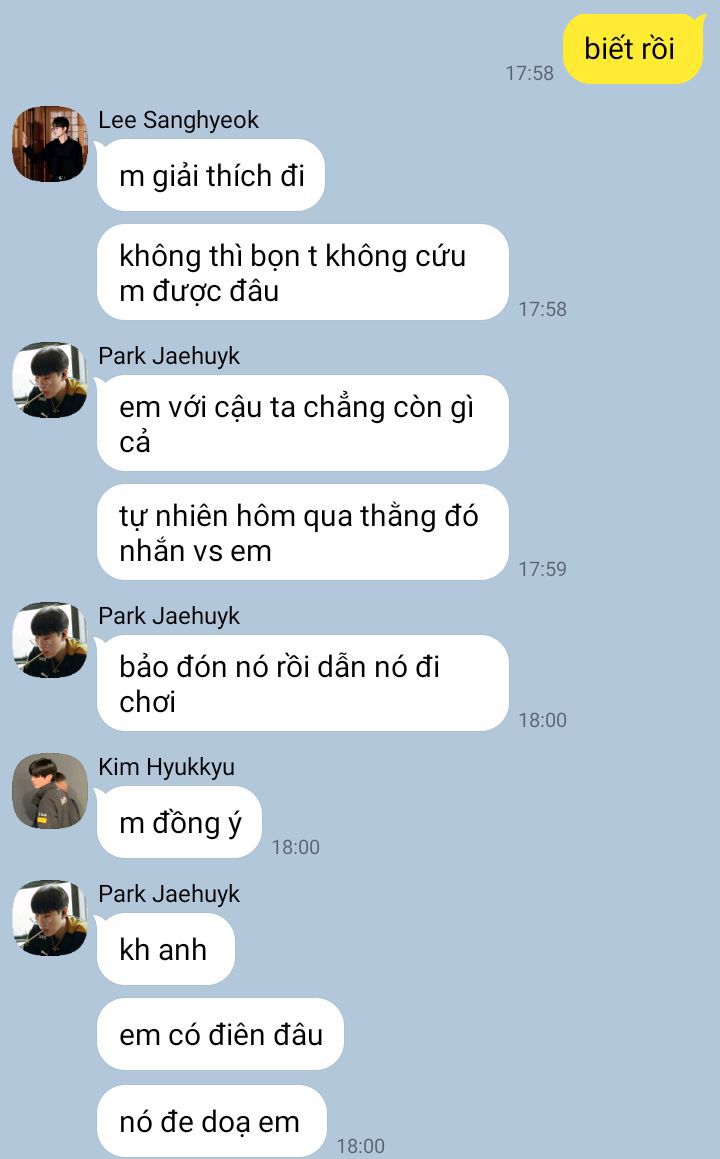Viewport: 720px width, 1159px height.
Task: Tap Park Jaehyuk's avatar beside 'kh anh'
Action: 49,918
